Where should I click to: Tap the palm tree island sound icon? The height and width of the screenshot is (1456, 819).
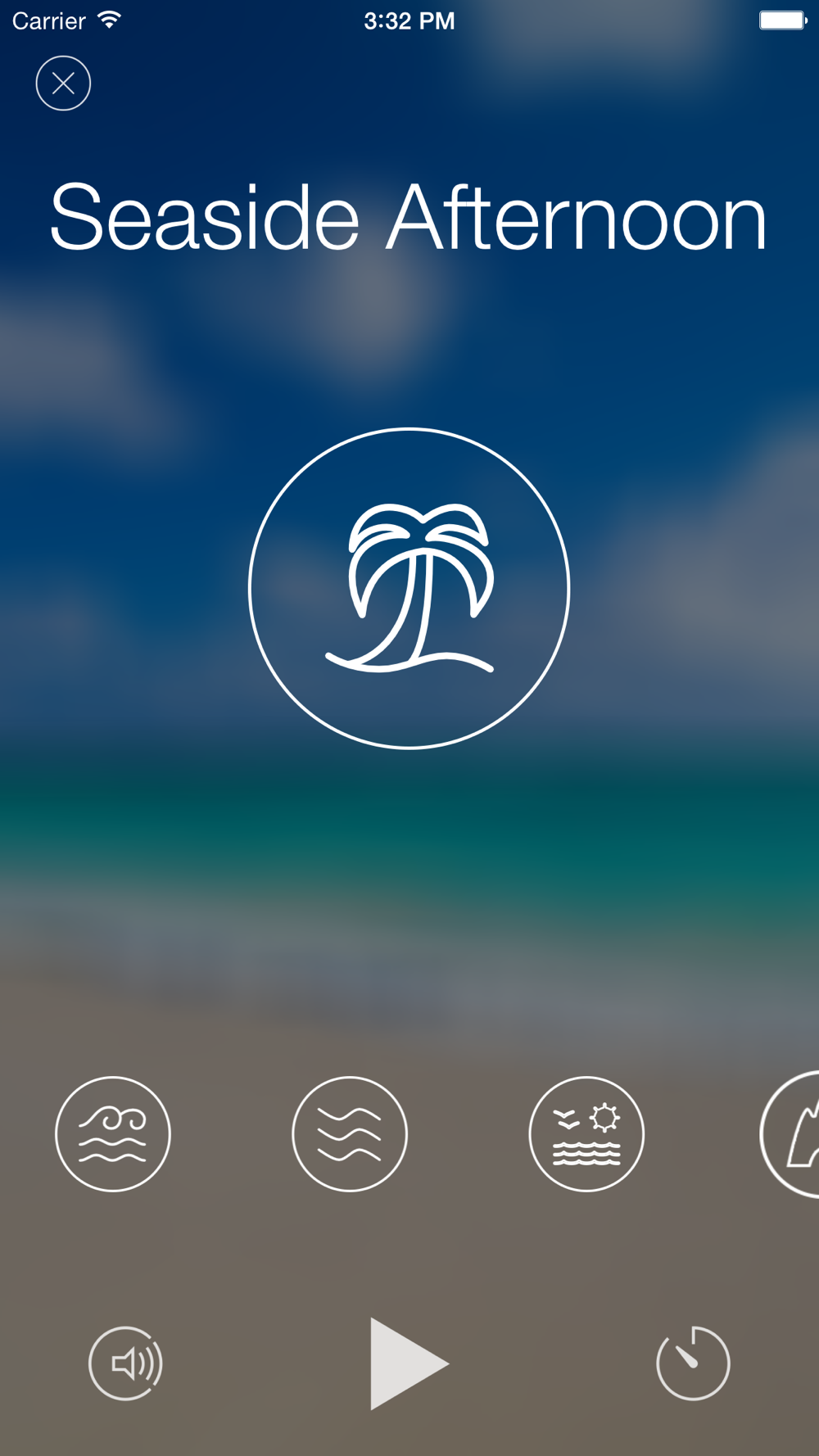(x=409, y=588)
